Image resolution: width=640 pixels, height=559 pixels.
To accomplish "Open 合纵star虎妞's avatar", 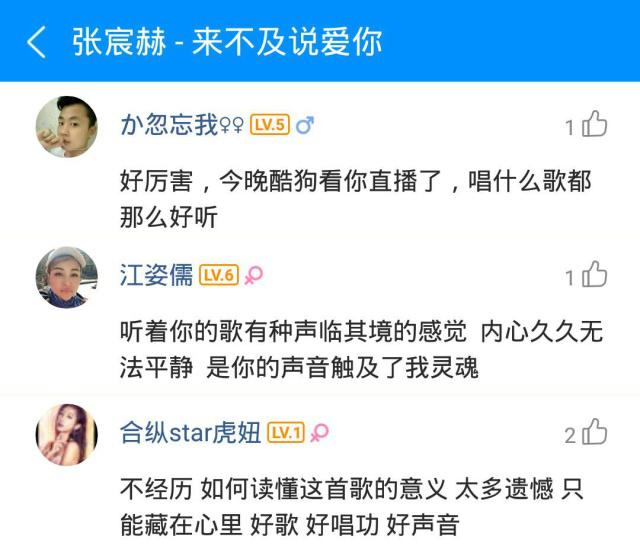I will pyautogui.click(x=67, y=434).
